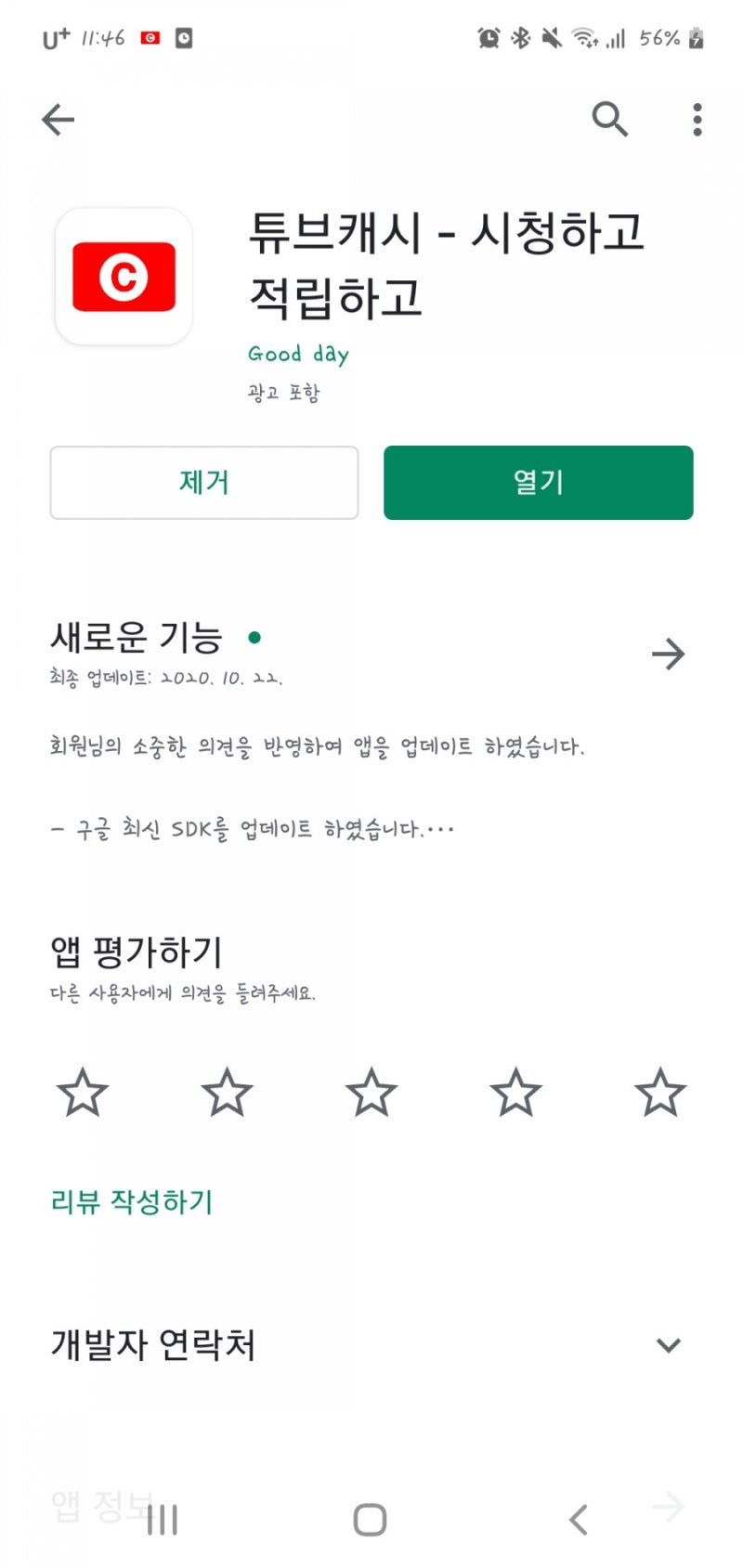743x1568 pixels.
Task: Expand the 개발자 연락처 section
Action: (x=666, y=1344)
